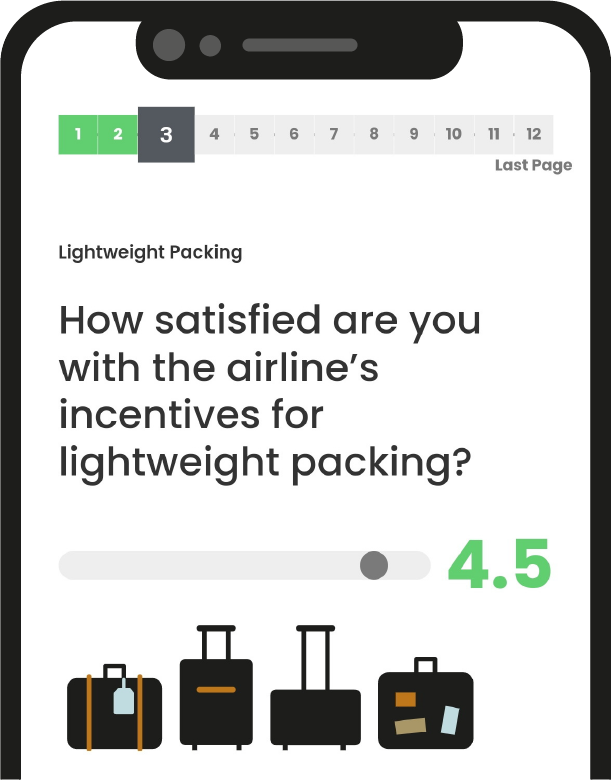Go back to survey page 1

point(78,134)
